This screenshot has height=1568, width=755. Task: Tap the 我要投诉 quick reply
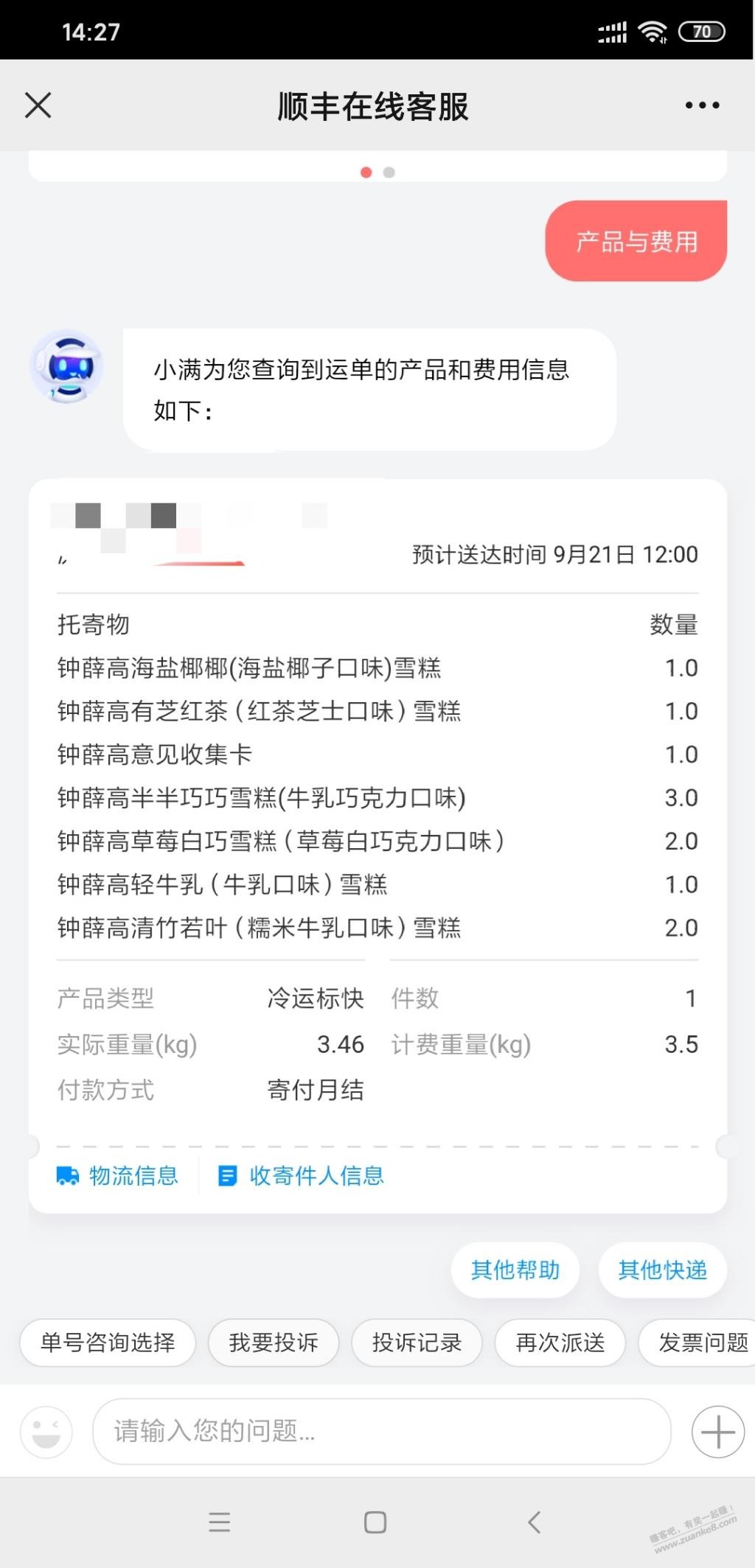[274, 1343]
